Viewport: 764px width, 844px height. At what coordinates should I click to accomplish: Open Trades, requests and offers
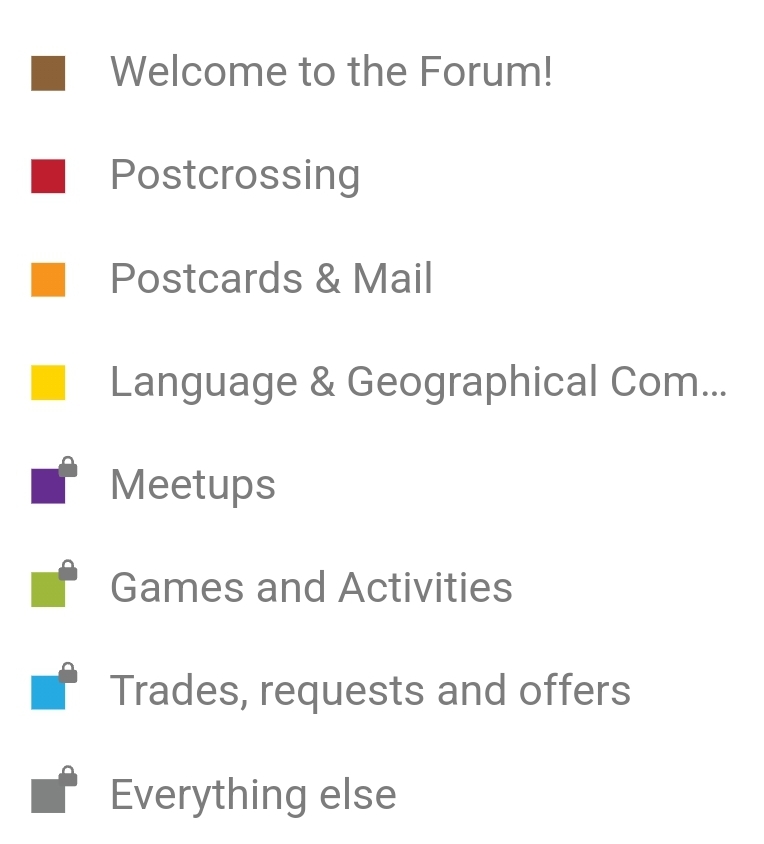coord(369,691)
